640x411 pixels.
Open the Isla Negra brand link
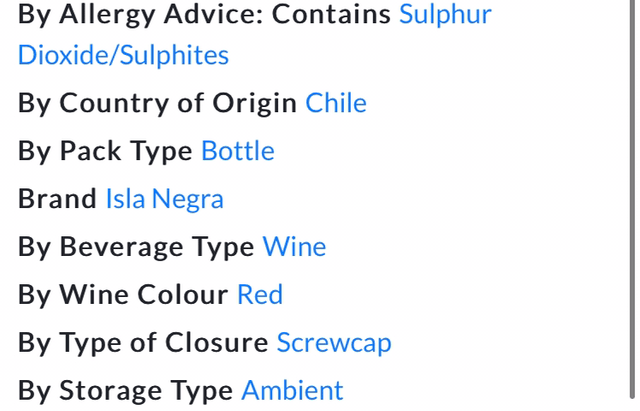click(165, 199)
